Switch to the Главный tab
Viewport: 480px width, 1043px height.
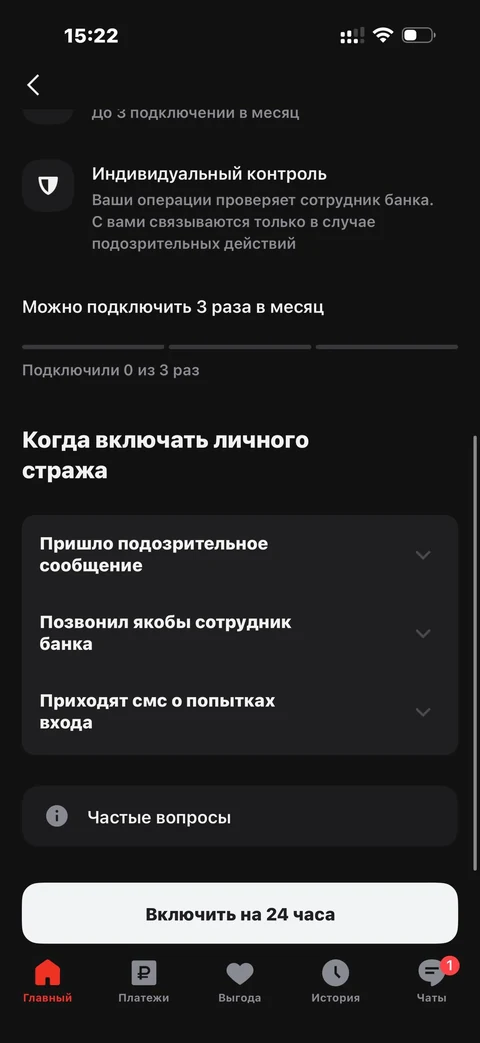tap(47, 982)
